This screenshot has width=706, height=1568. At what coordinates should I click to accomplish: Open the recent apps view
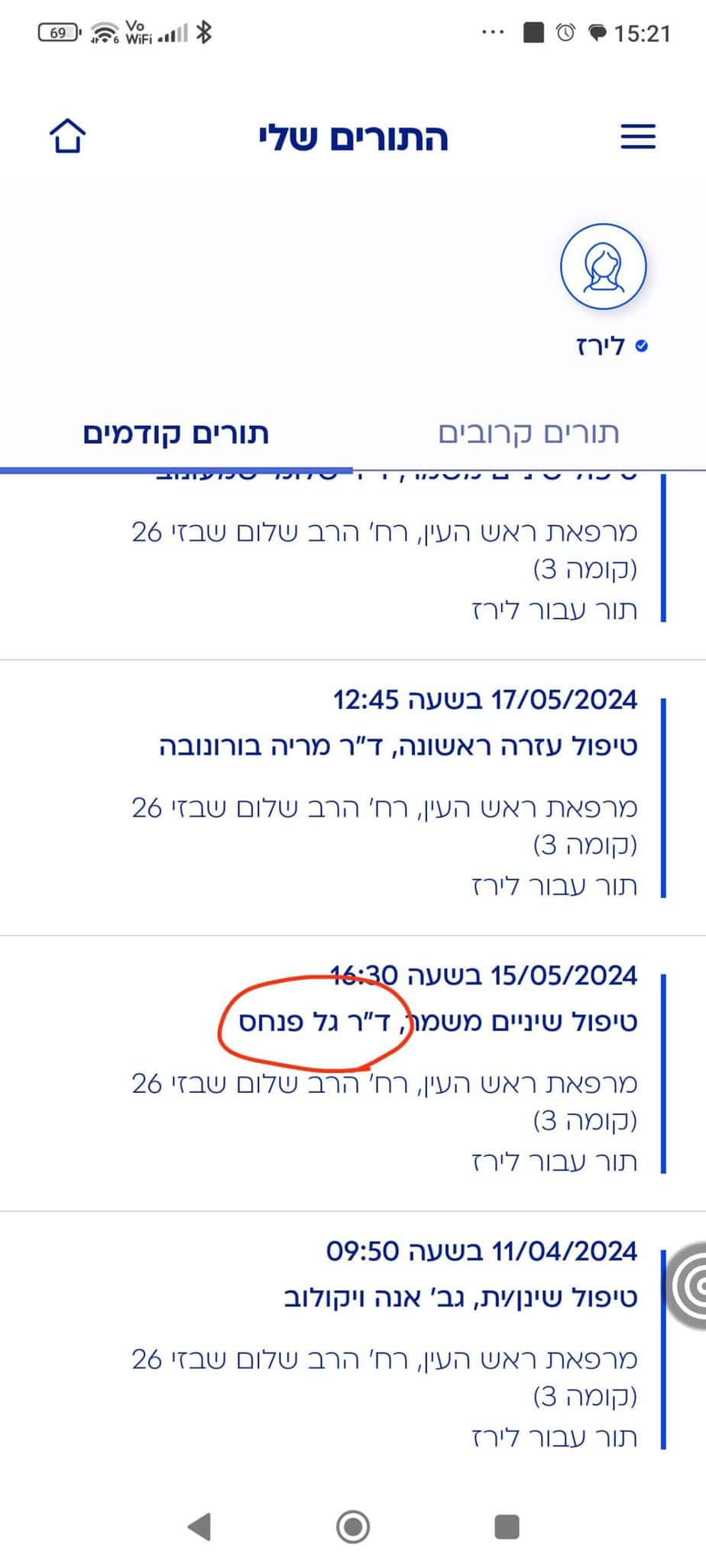507,1527
